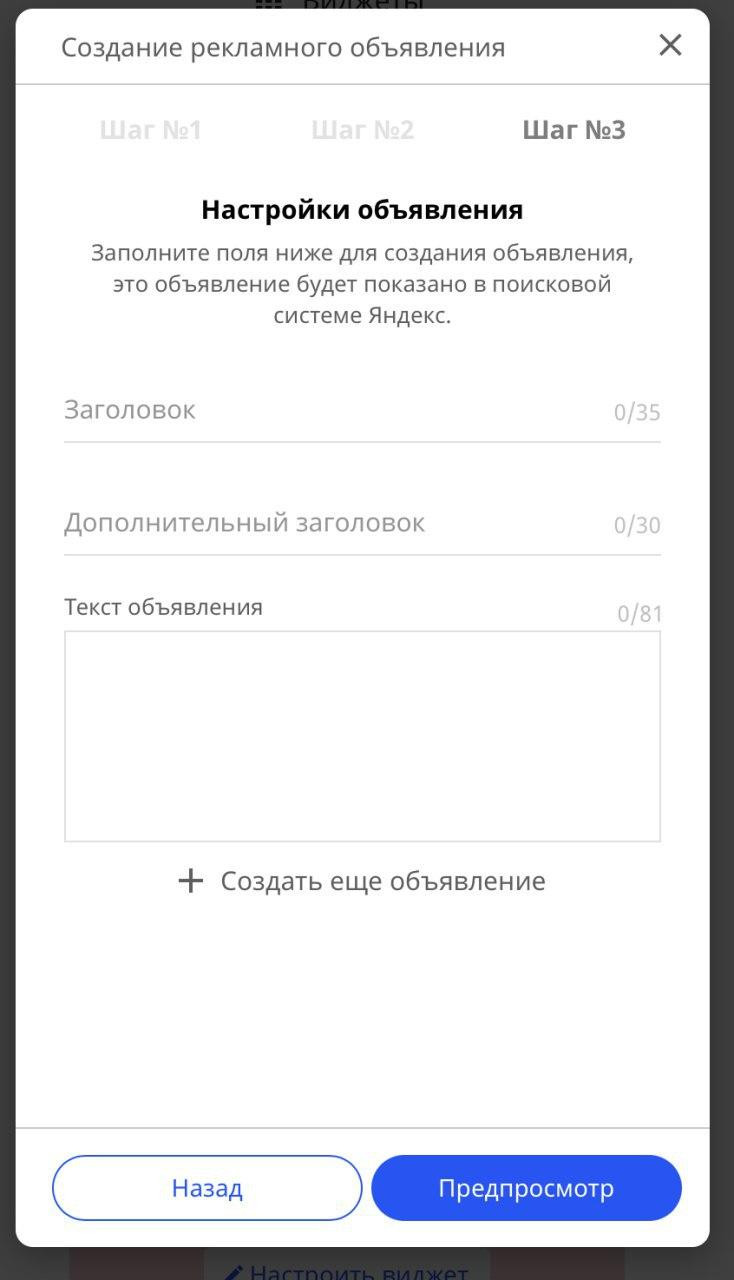Screen dimensions: 734x1280
Task: Close the ad creation dialog
Action: pos(670,45)
